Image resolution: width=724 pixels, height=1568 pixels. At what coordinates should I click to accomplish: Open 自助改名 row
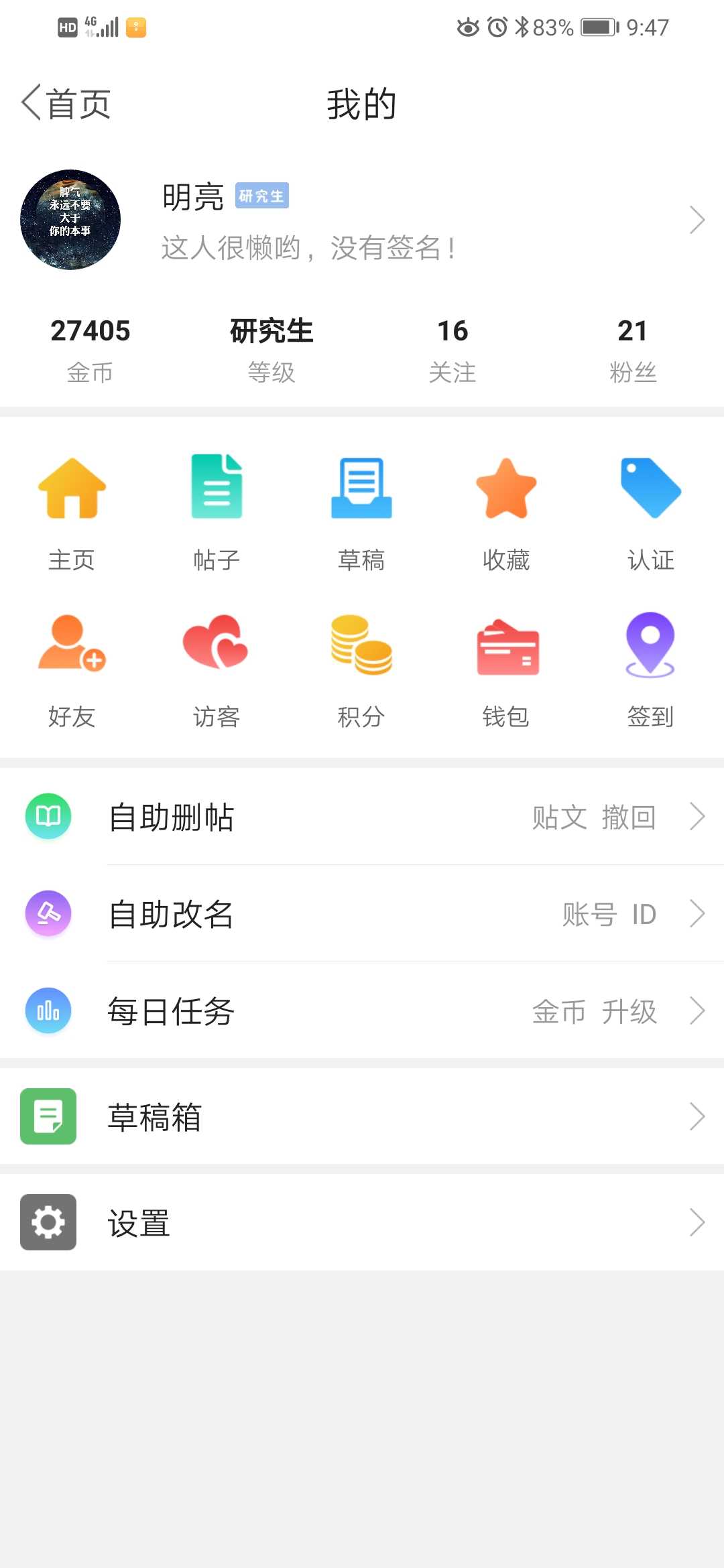362,914
